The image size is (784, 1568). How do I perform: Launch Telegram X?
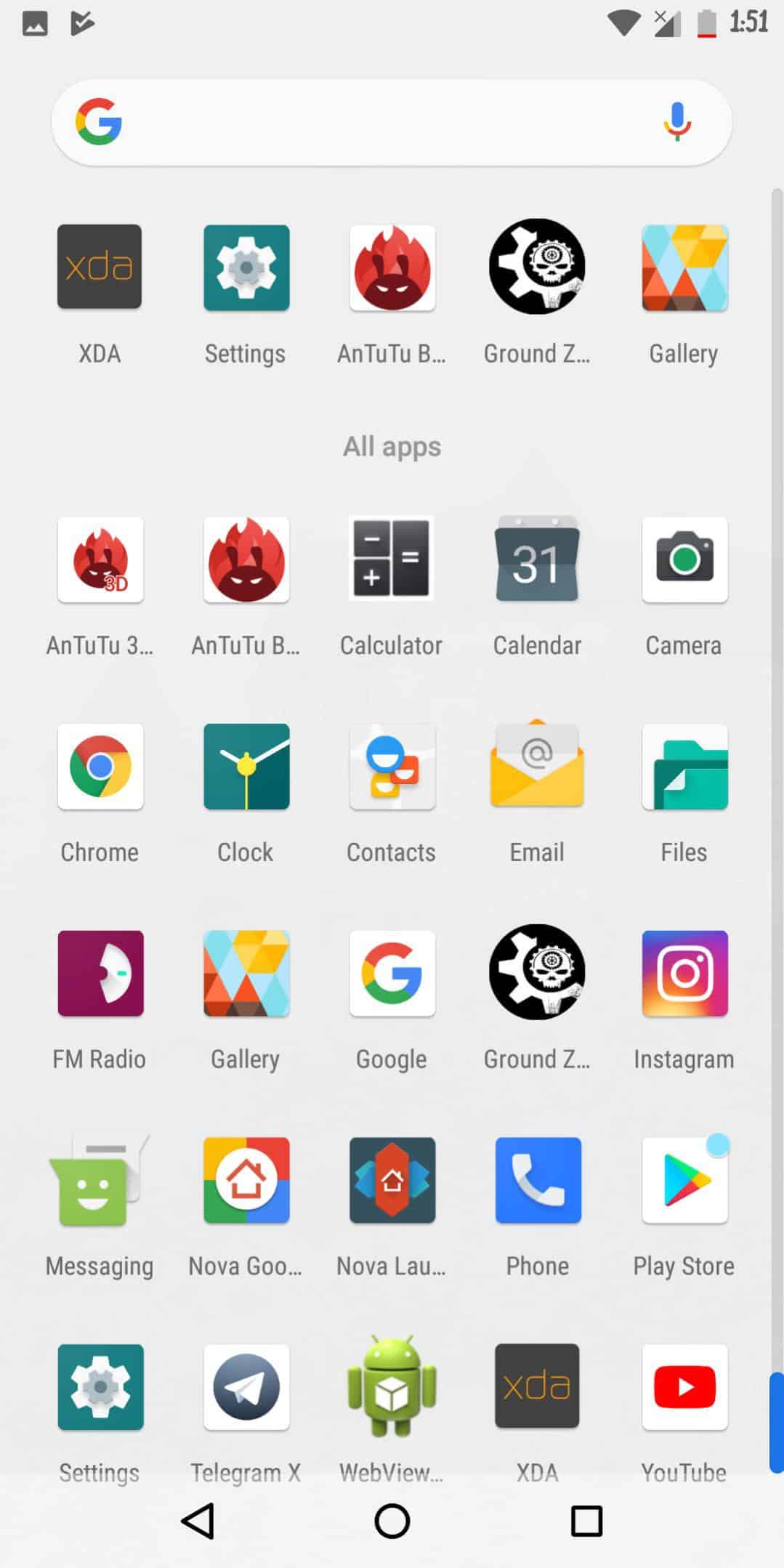click(246, 1388)
